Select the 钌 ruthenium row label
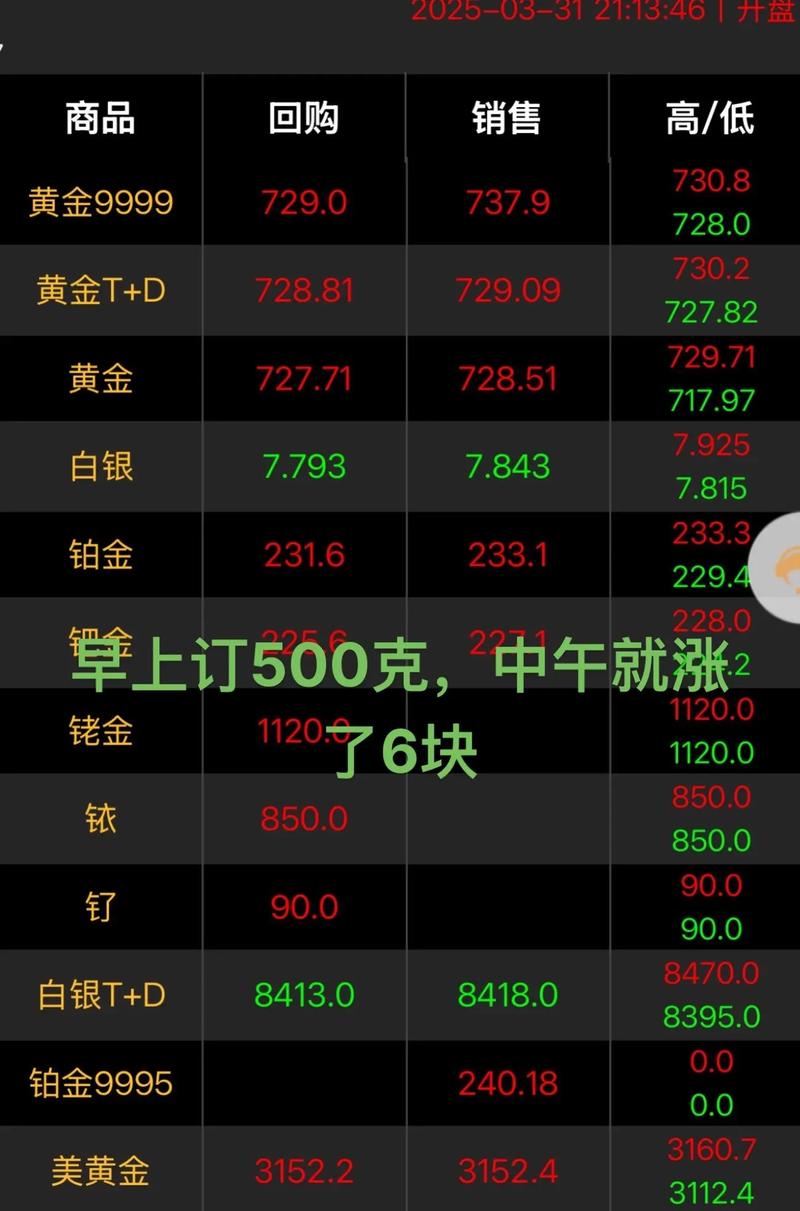This screenshot has width=800, height=1211. point(100,907)
